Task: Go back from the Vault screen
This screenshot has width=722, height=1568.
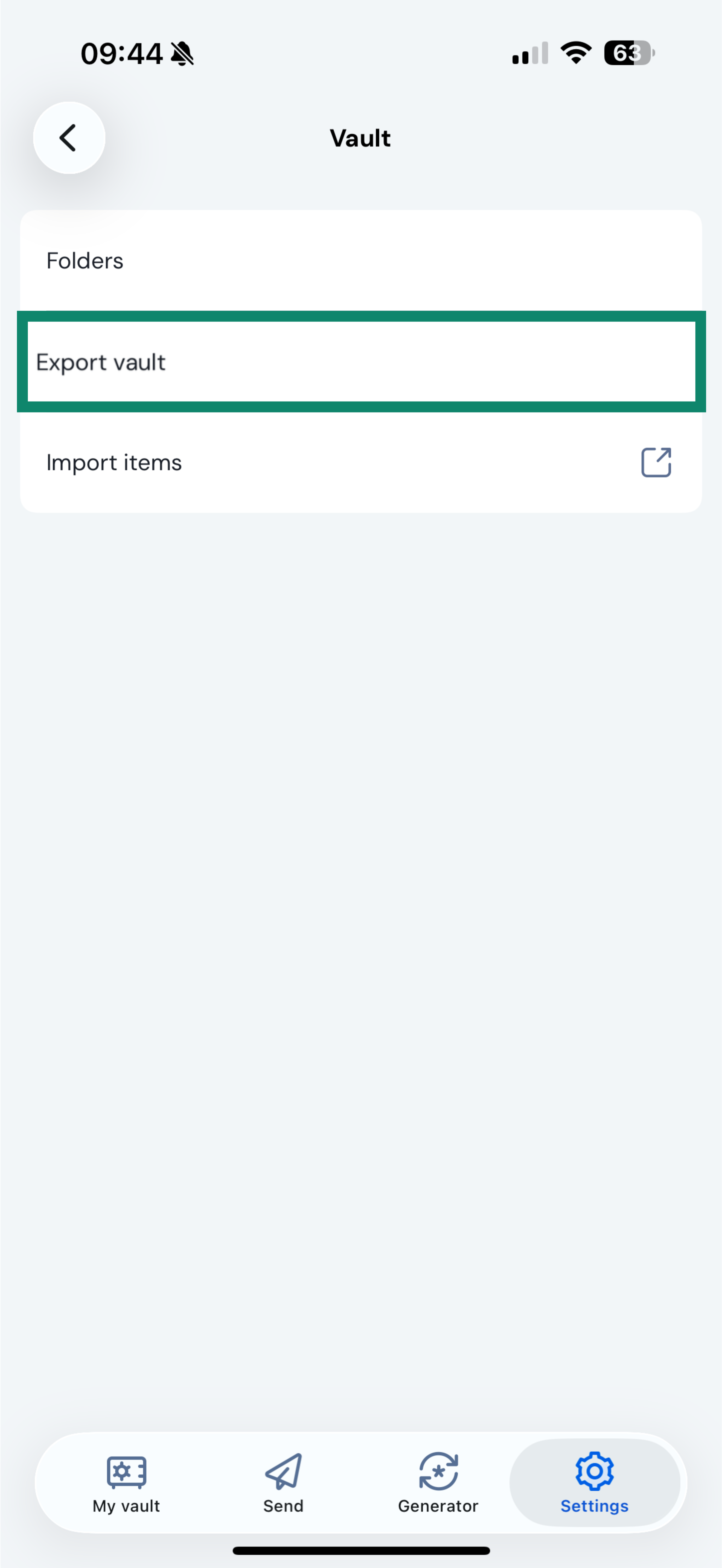Action: tap(69, 138)
